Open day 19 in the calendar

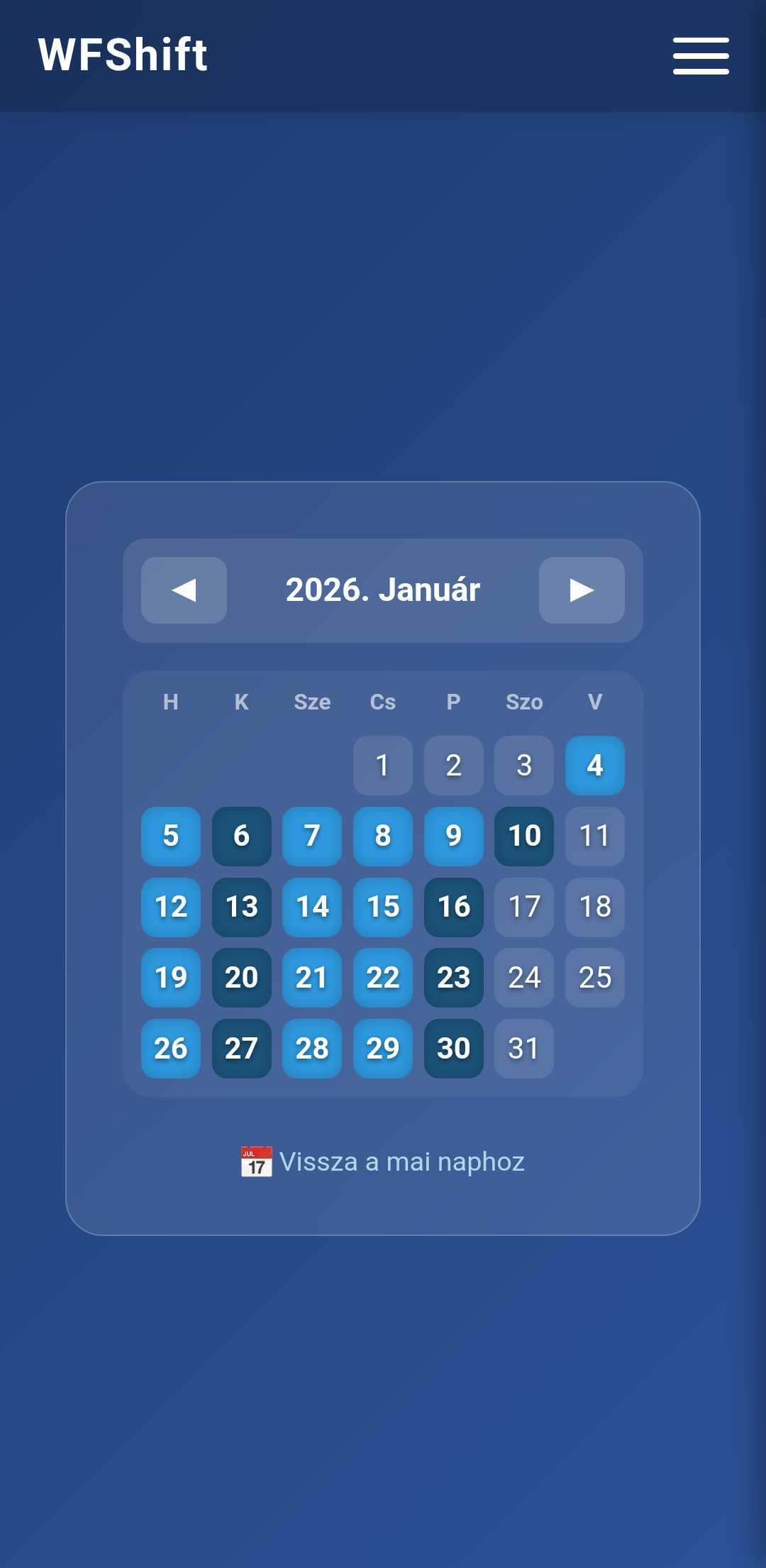170,978
